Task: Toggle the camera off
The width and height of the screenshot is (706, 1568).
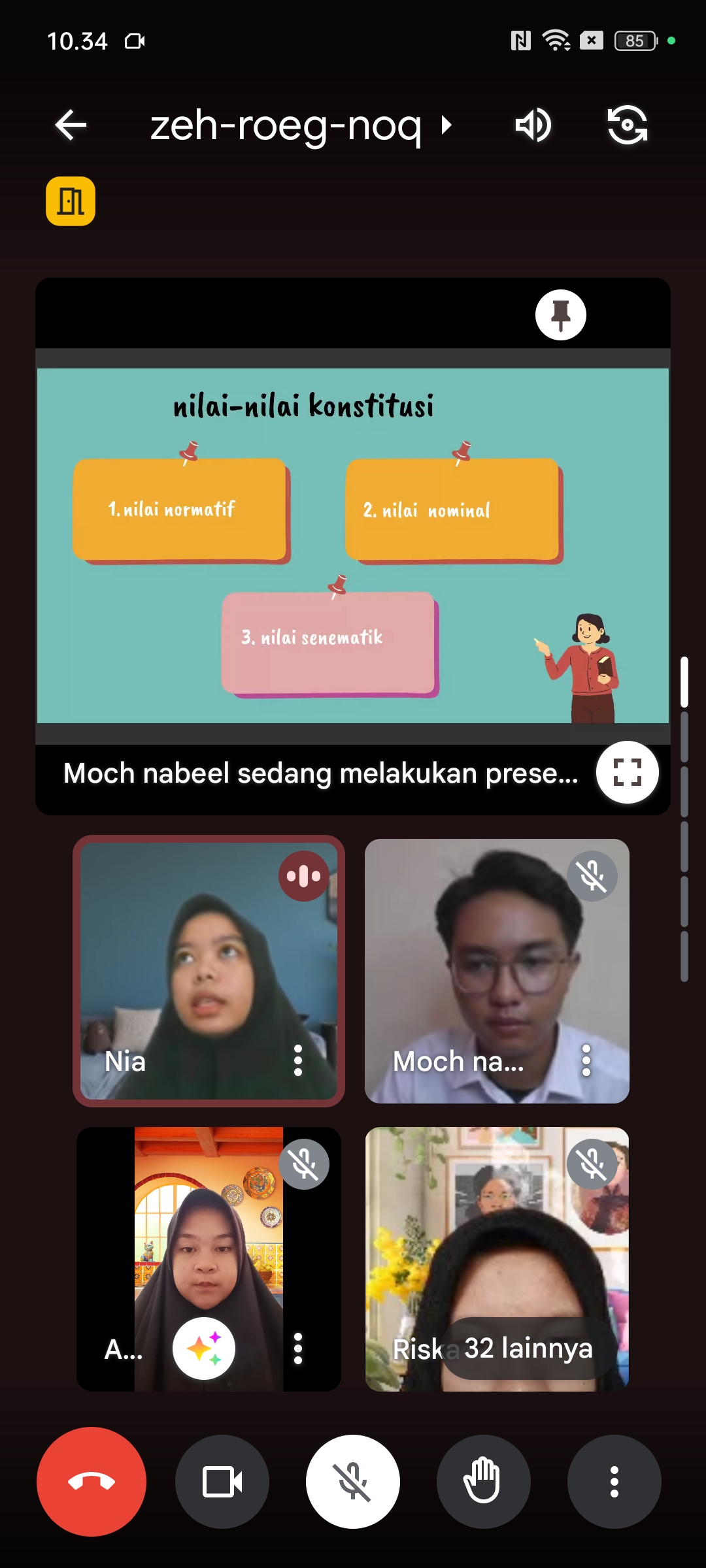Action: point(222,1482)
